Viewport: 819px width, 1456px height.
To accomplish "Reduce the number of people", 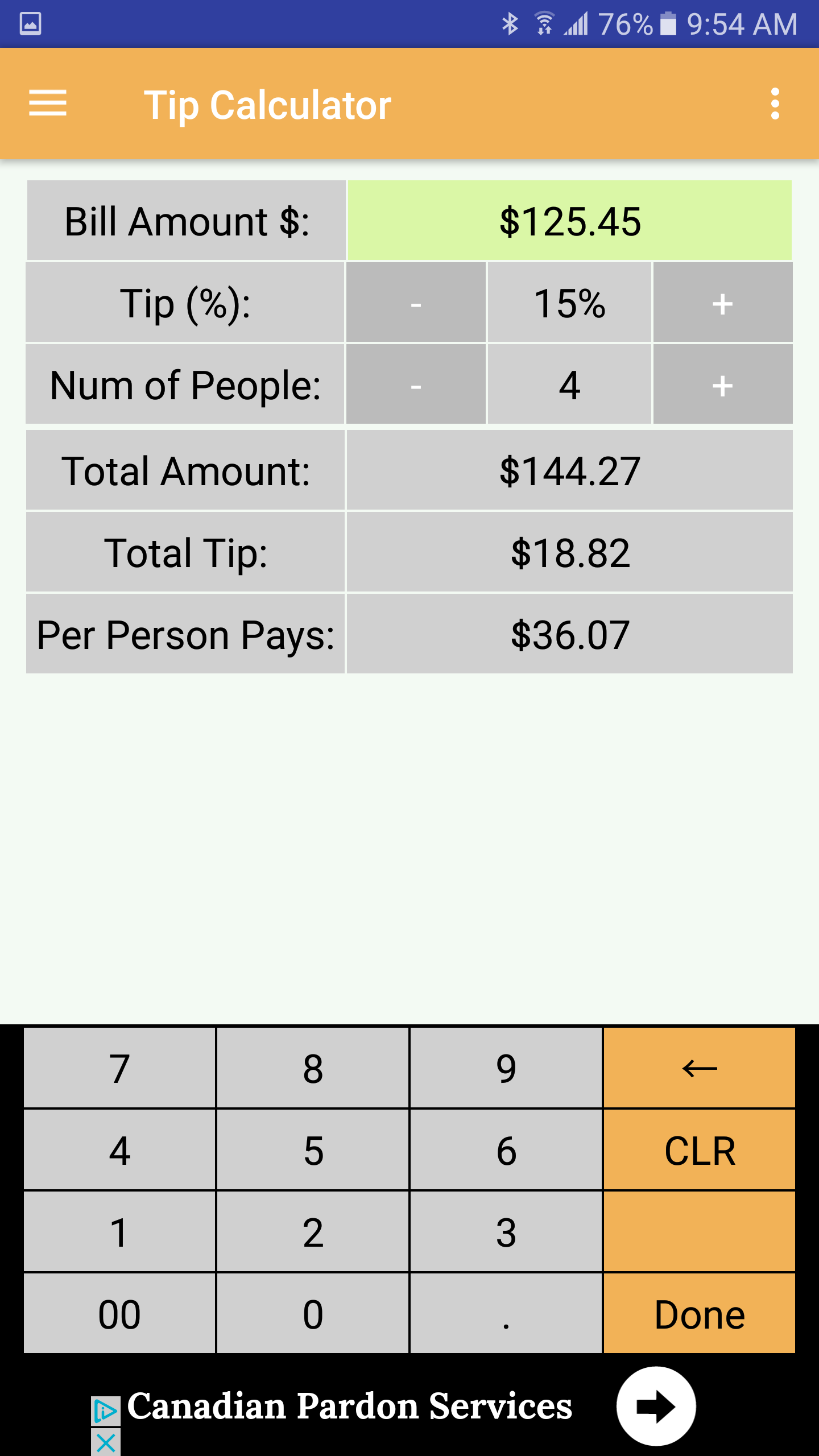I will click(x=416, y=384).
